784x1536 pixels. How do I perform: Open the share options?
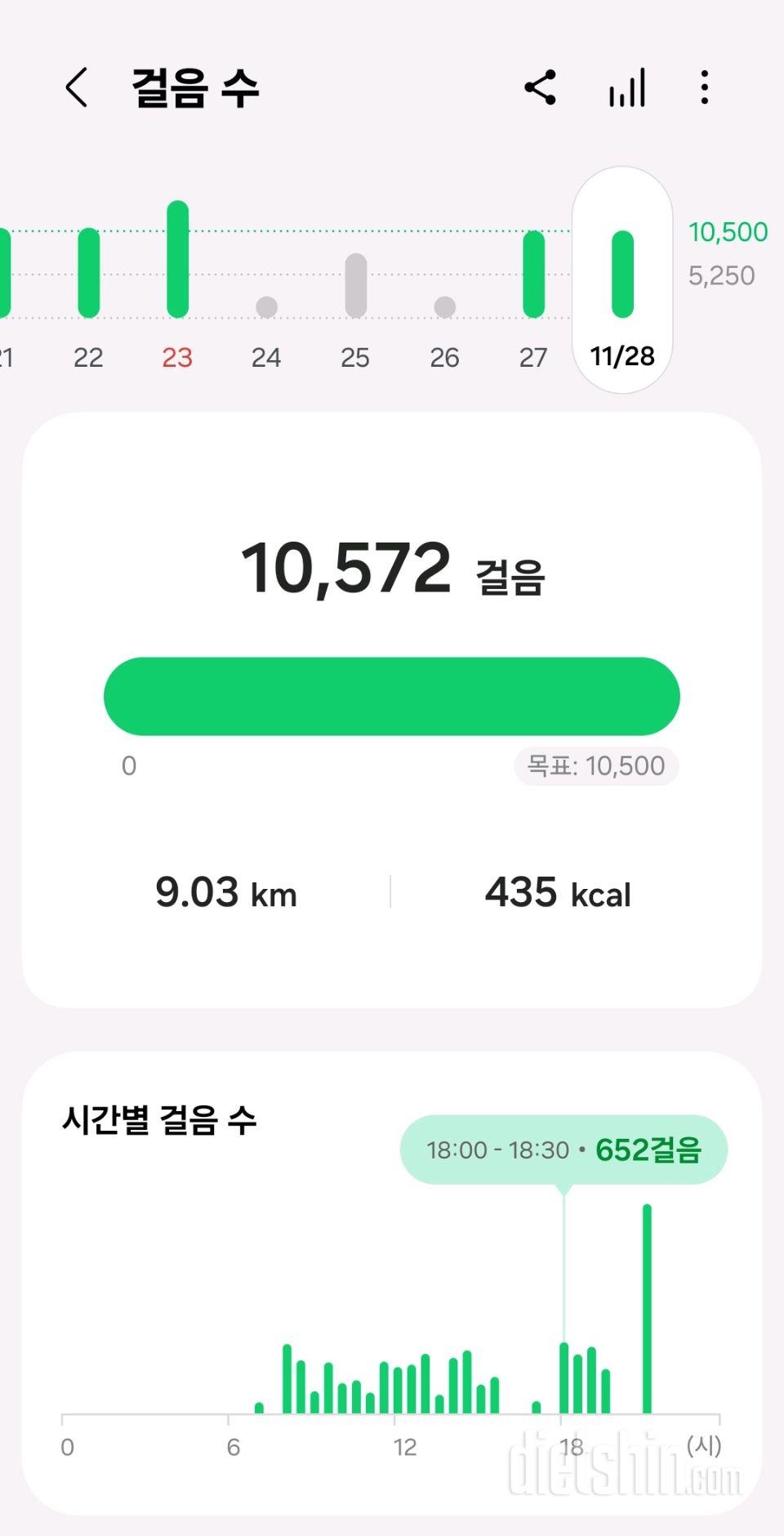coord(541,87)
